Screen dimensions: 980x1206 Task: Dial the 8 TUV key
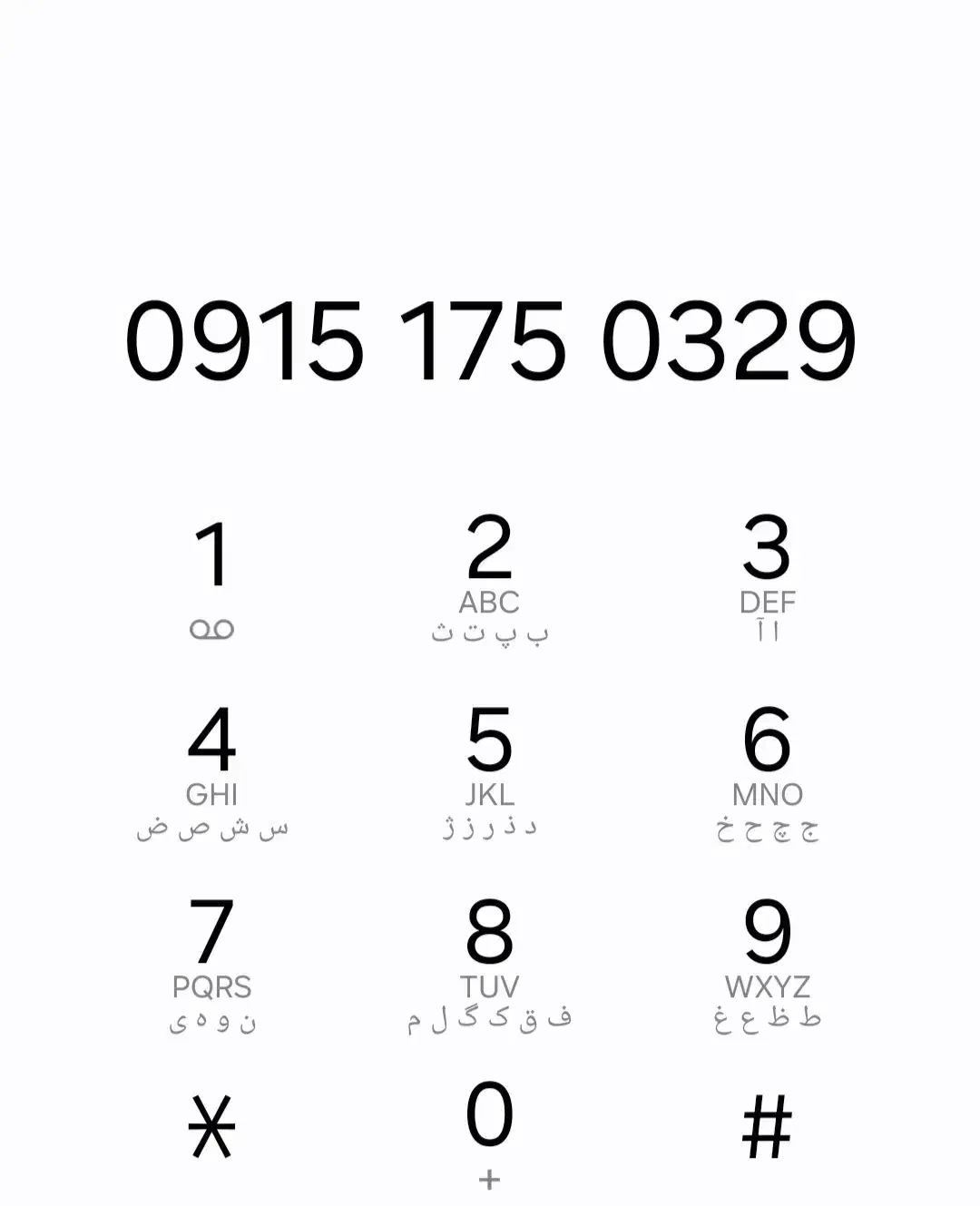(x=489, y=962)
